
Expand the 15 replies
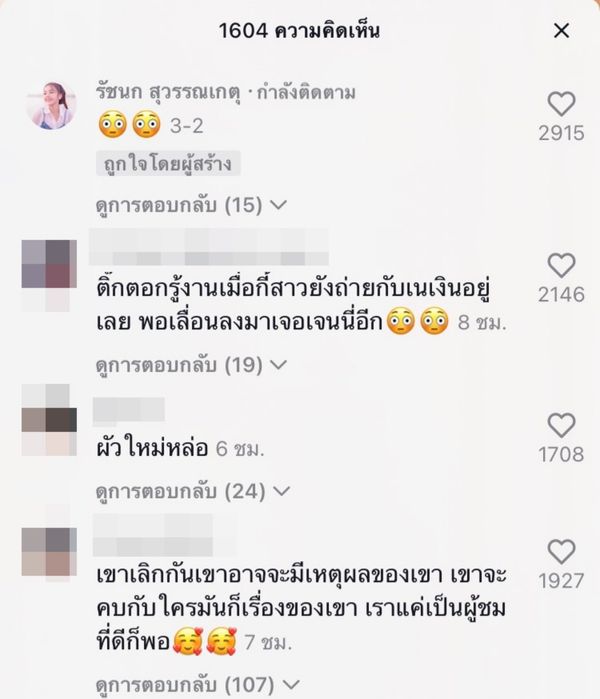pos(192,205)
